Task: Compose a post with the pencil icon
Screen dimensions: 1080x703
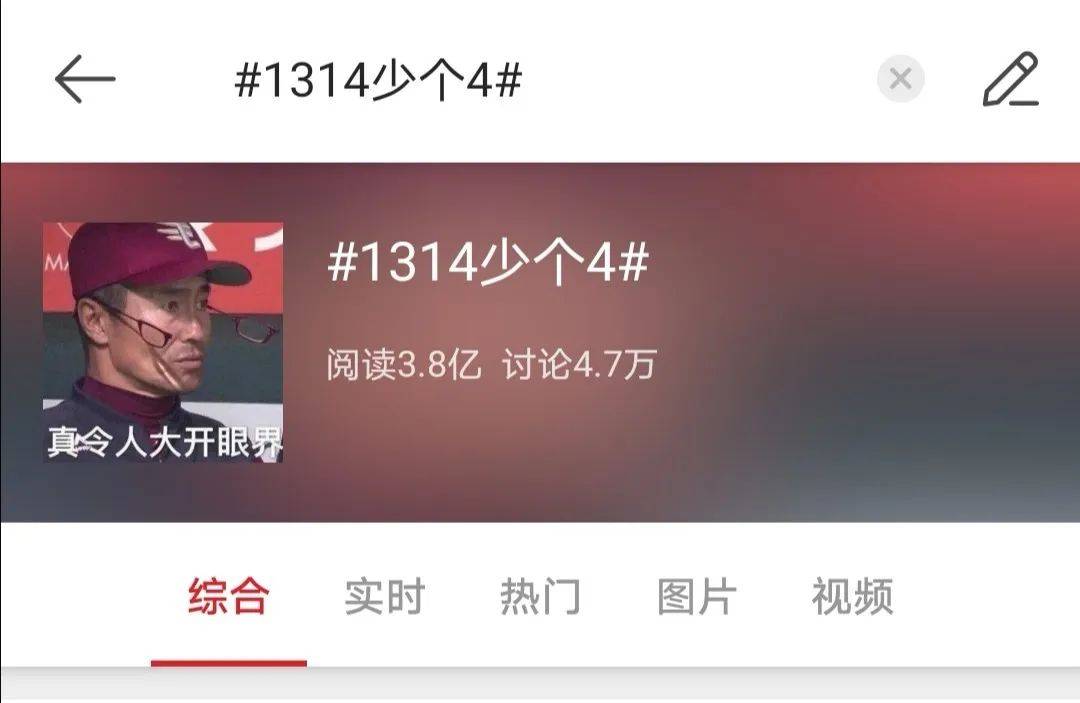Action: coord(1010,79)
